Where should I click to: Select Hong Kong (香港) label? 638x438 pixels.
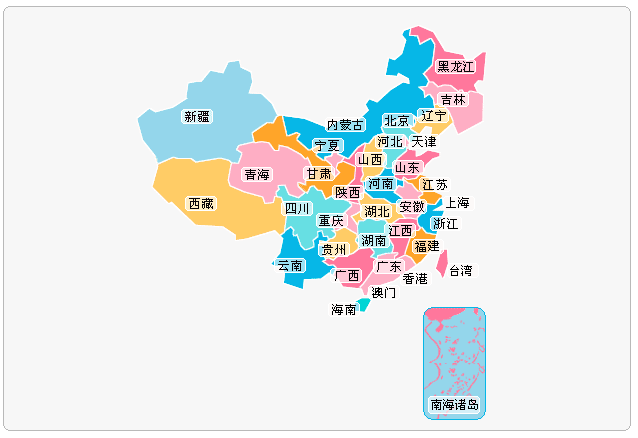coord(415,279)
